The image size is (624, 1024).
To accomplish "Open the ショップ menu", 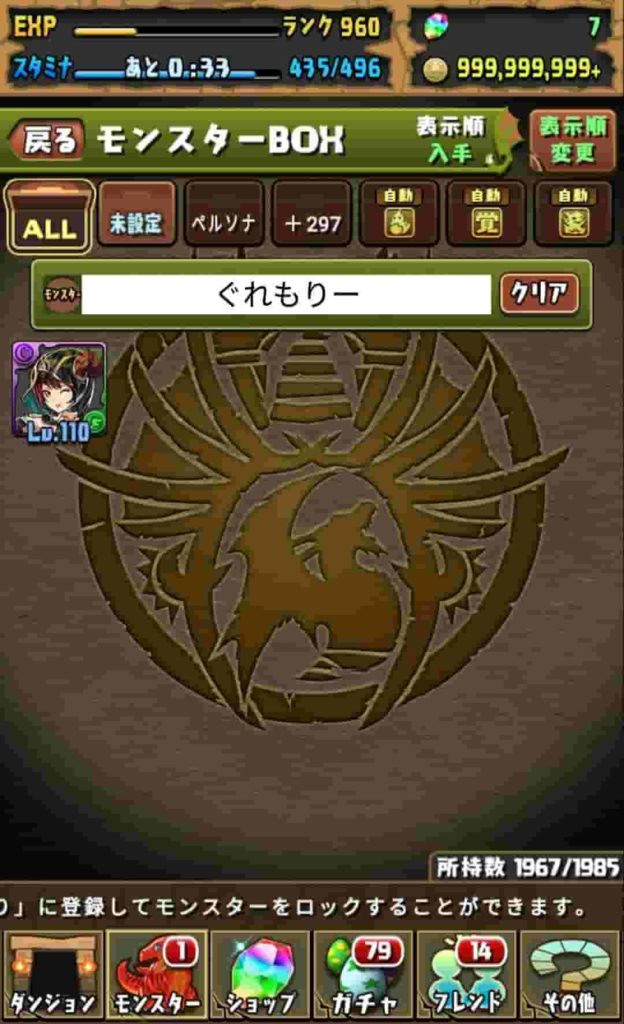I will pyautogui.click(x=260, y=975).
